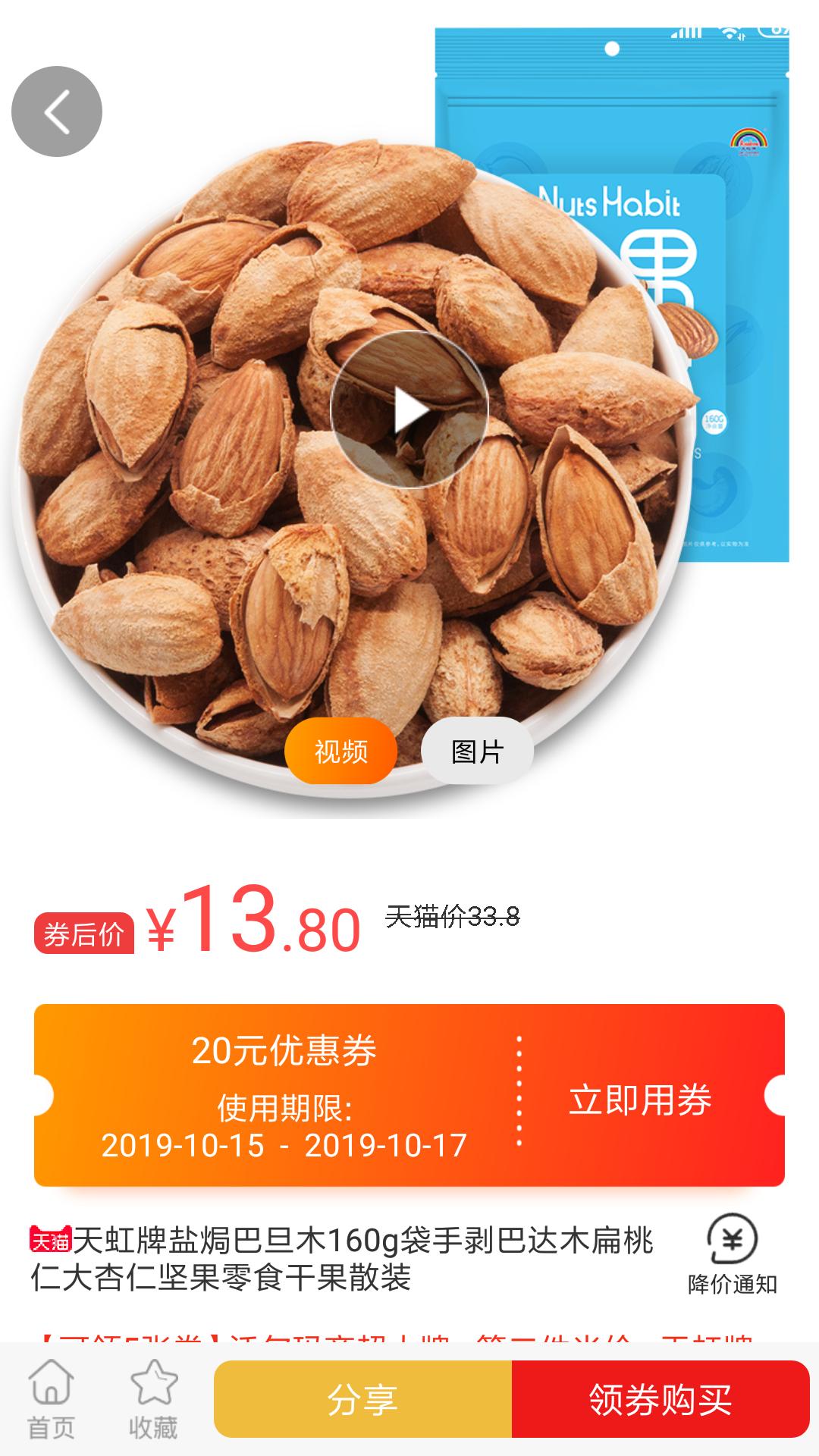
Task: Tap the 分享 share button
Action: click(362, 1399)
